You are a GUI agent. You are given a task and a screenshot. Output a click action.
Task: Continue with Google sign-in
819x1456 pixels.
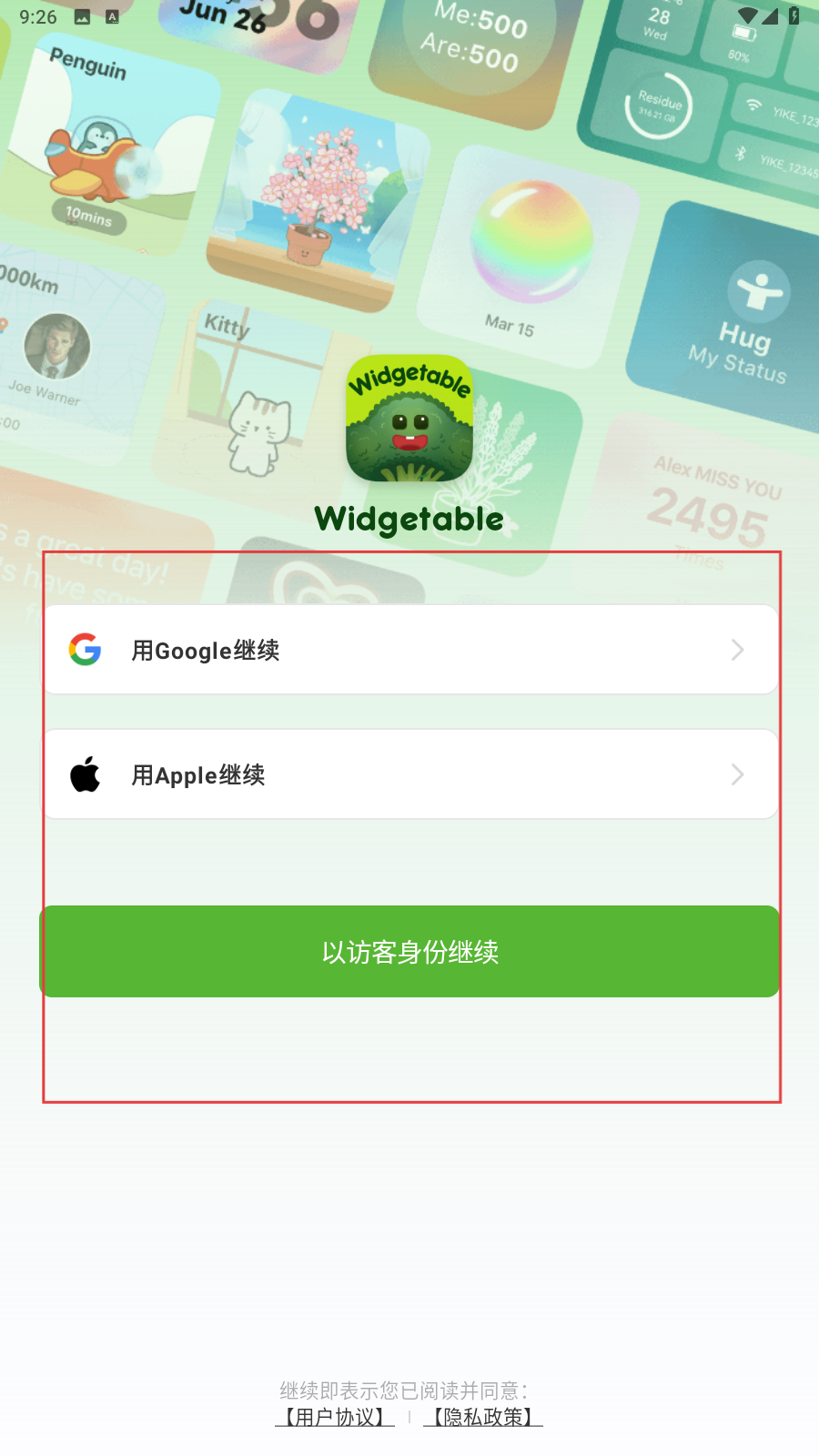[x=409, y=650]
